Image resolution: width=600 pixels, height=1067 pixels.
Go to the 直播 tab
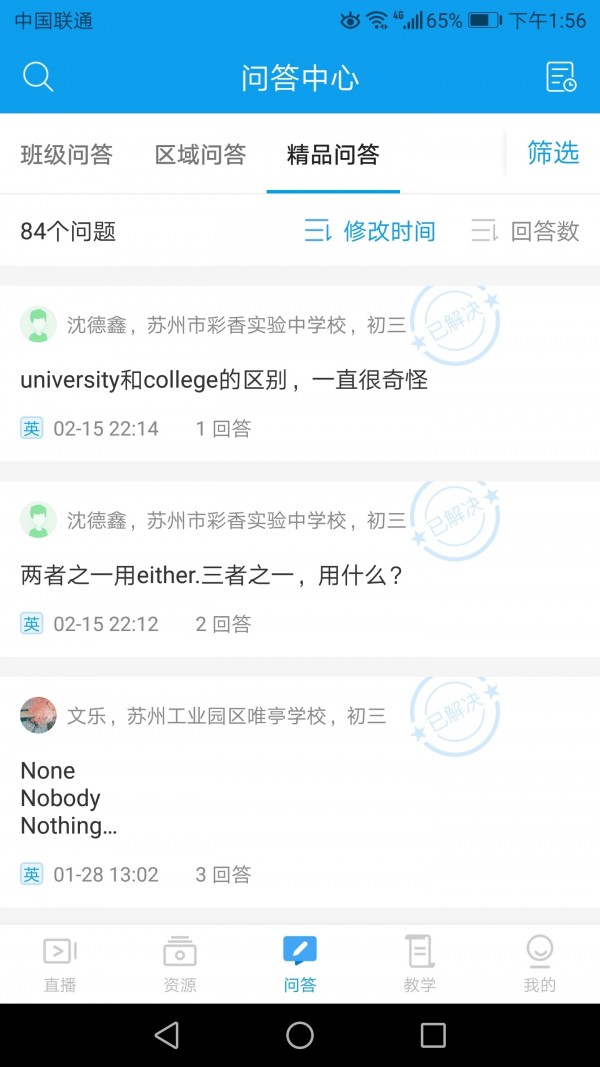(60, 963)
